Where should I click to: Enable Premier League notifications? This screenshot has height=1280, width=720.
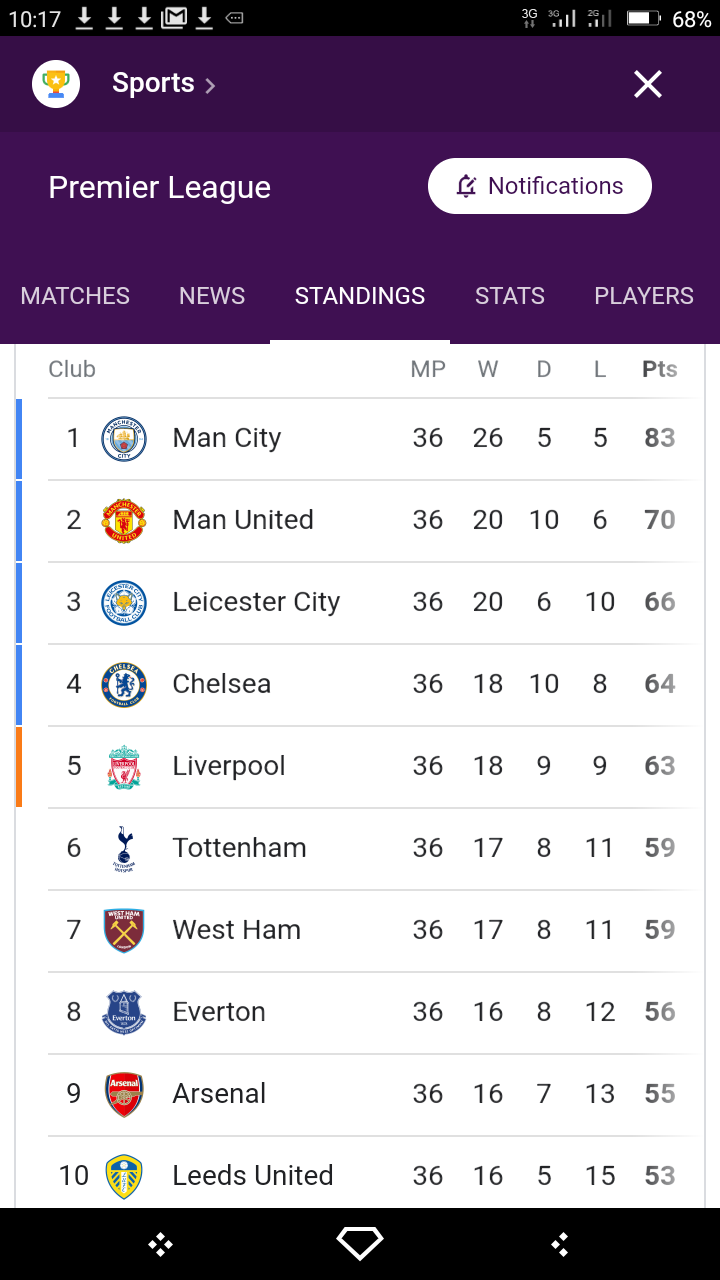540,186
